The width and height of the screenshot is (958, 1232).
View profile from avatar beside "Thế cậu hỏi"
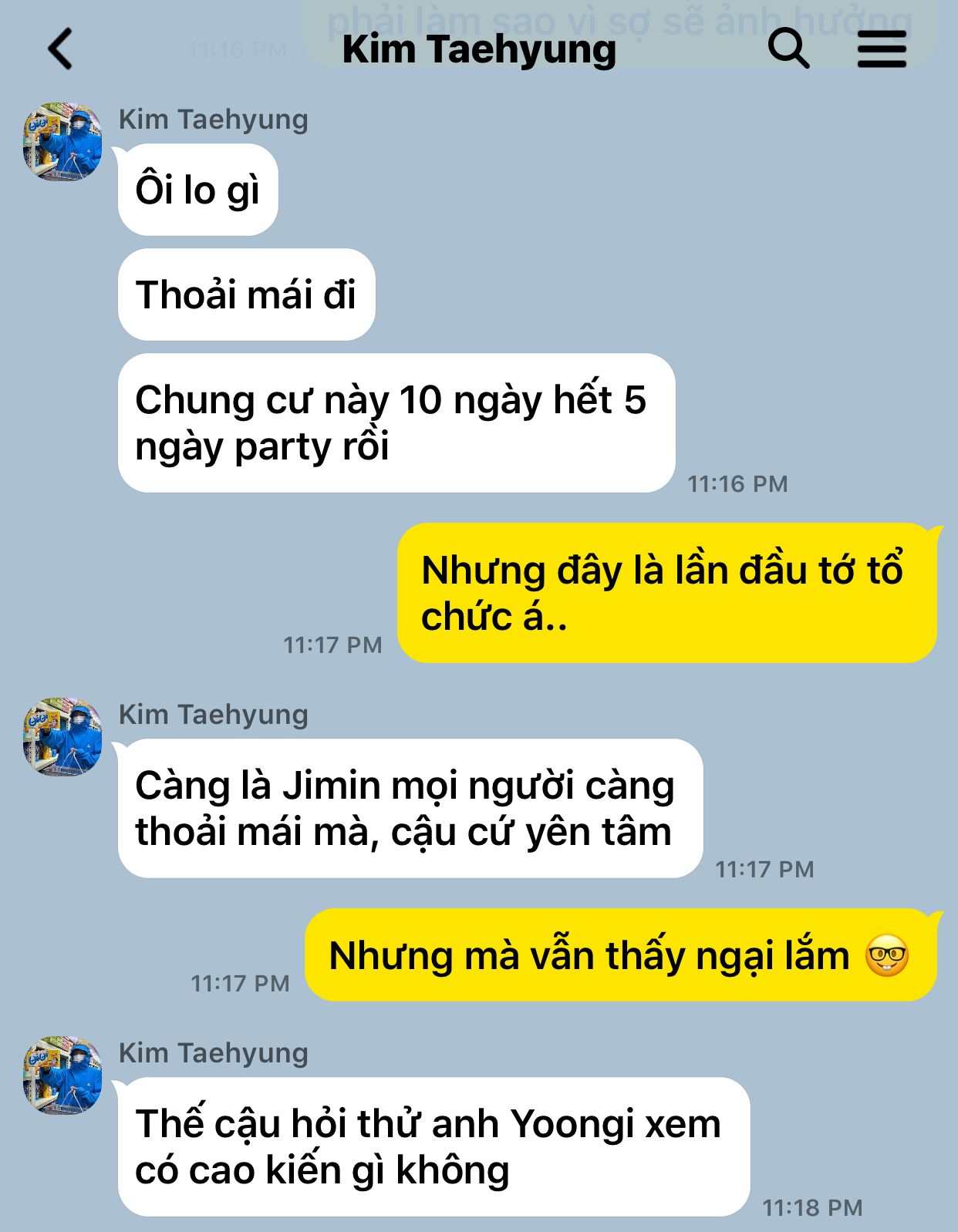pyautogui.click(x=62, y=1075)
